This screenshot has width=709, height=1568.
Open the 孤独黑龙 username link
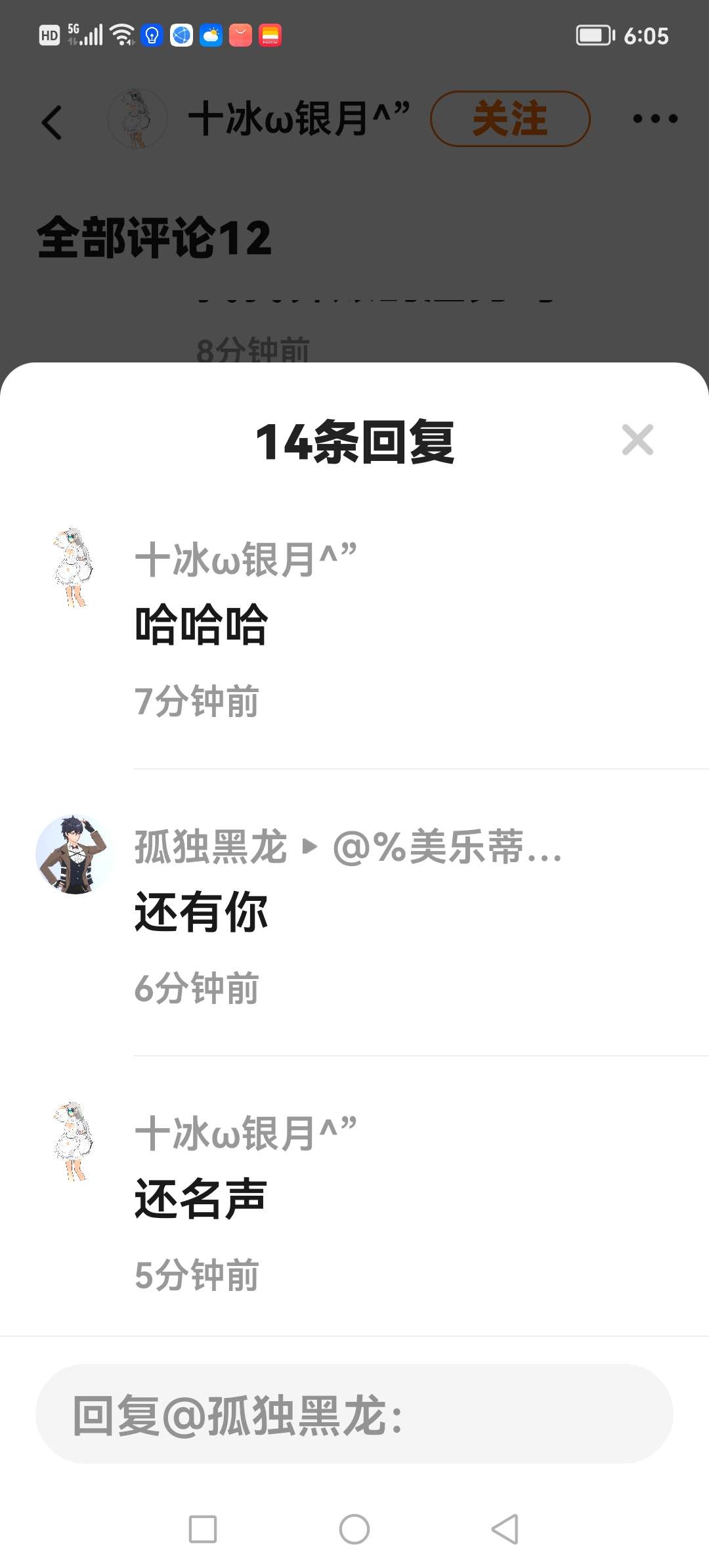pyautogui.click(x=210, y=847)
